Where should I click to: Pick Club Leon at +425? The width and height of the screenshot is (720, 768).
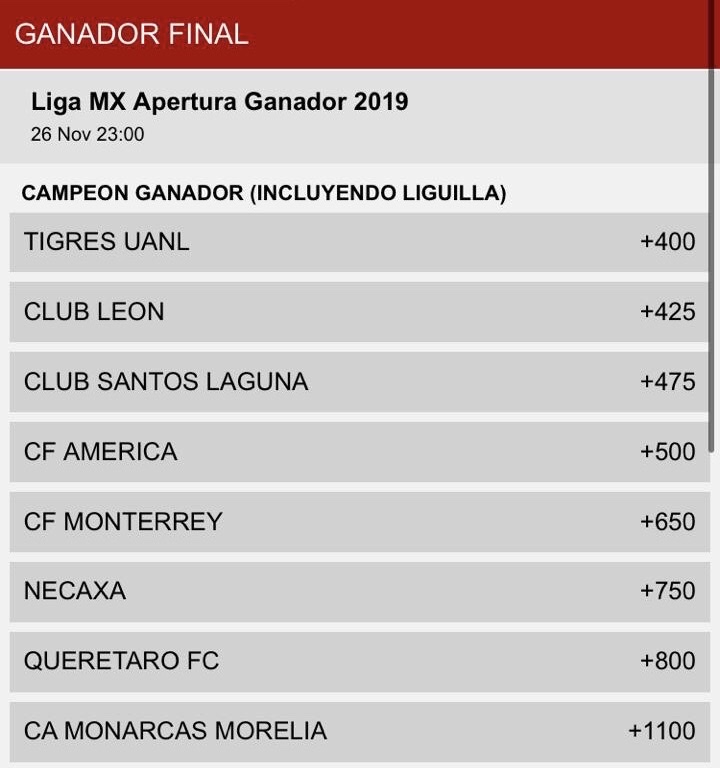(x=360, y=312)
